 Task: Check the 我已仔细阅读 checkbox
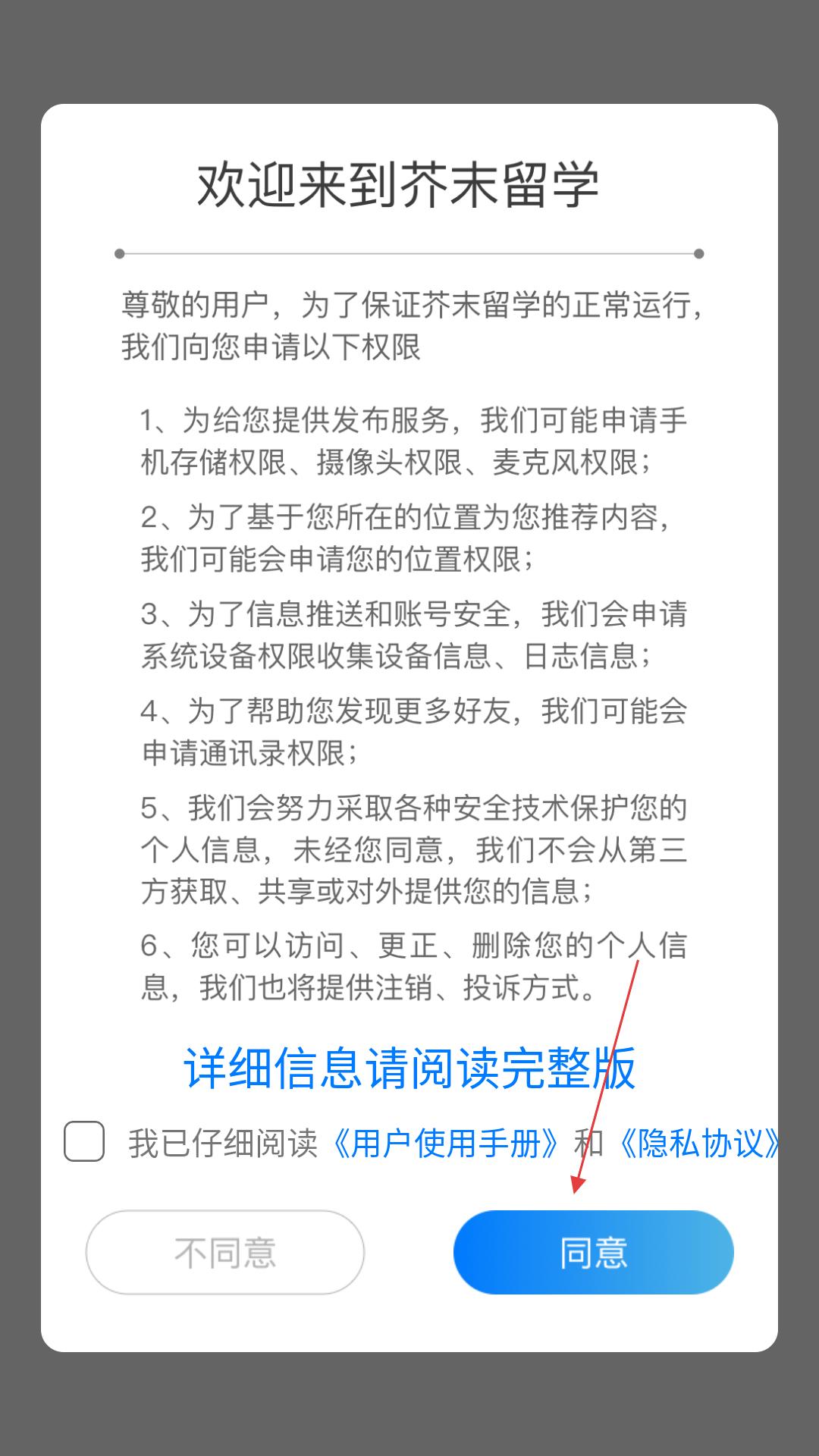click(84, 1141)
